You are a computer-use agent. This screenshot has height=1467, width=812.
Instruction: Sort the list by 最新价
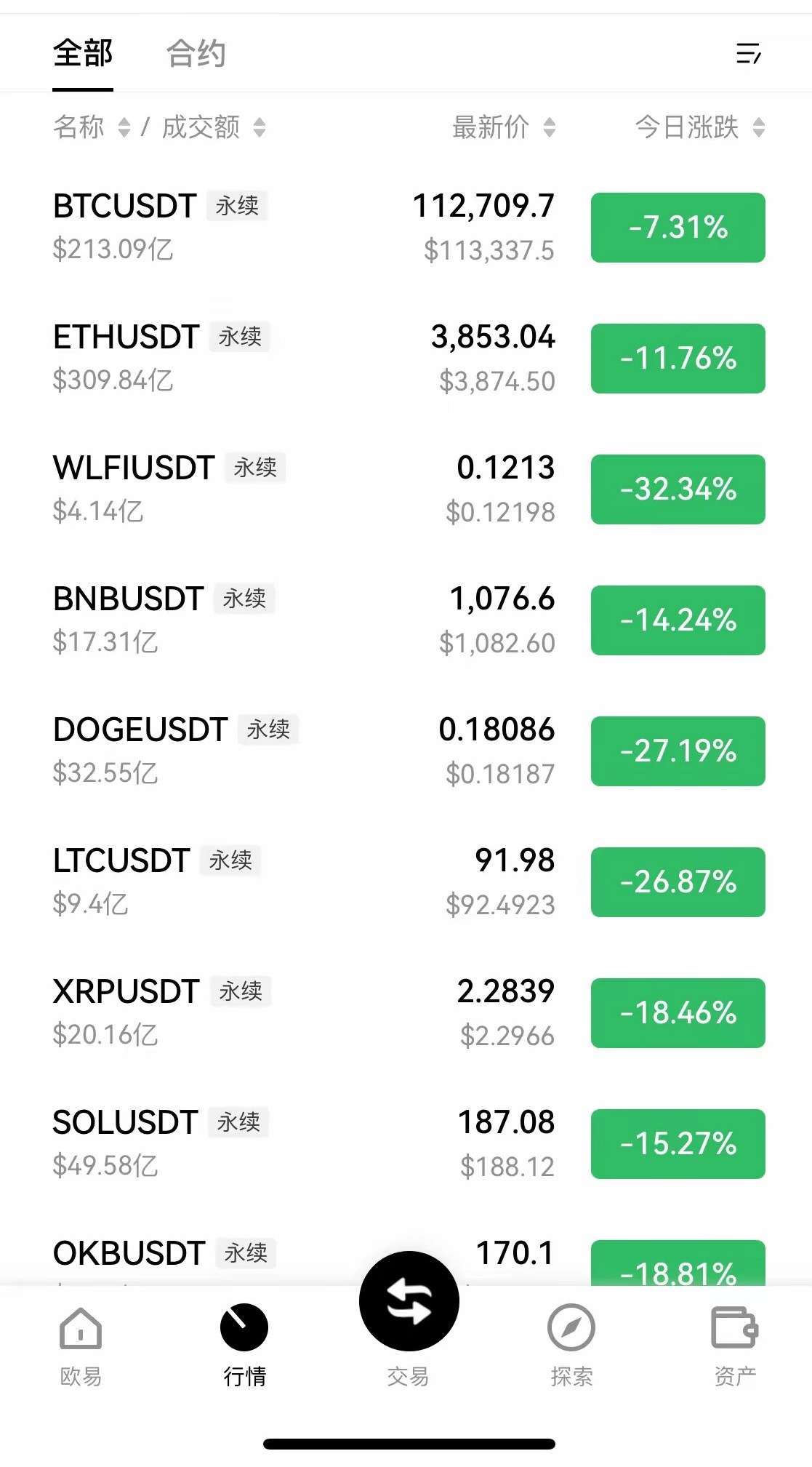[503, 127]
